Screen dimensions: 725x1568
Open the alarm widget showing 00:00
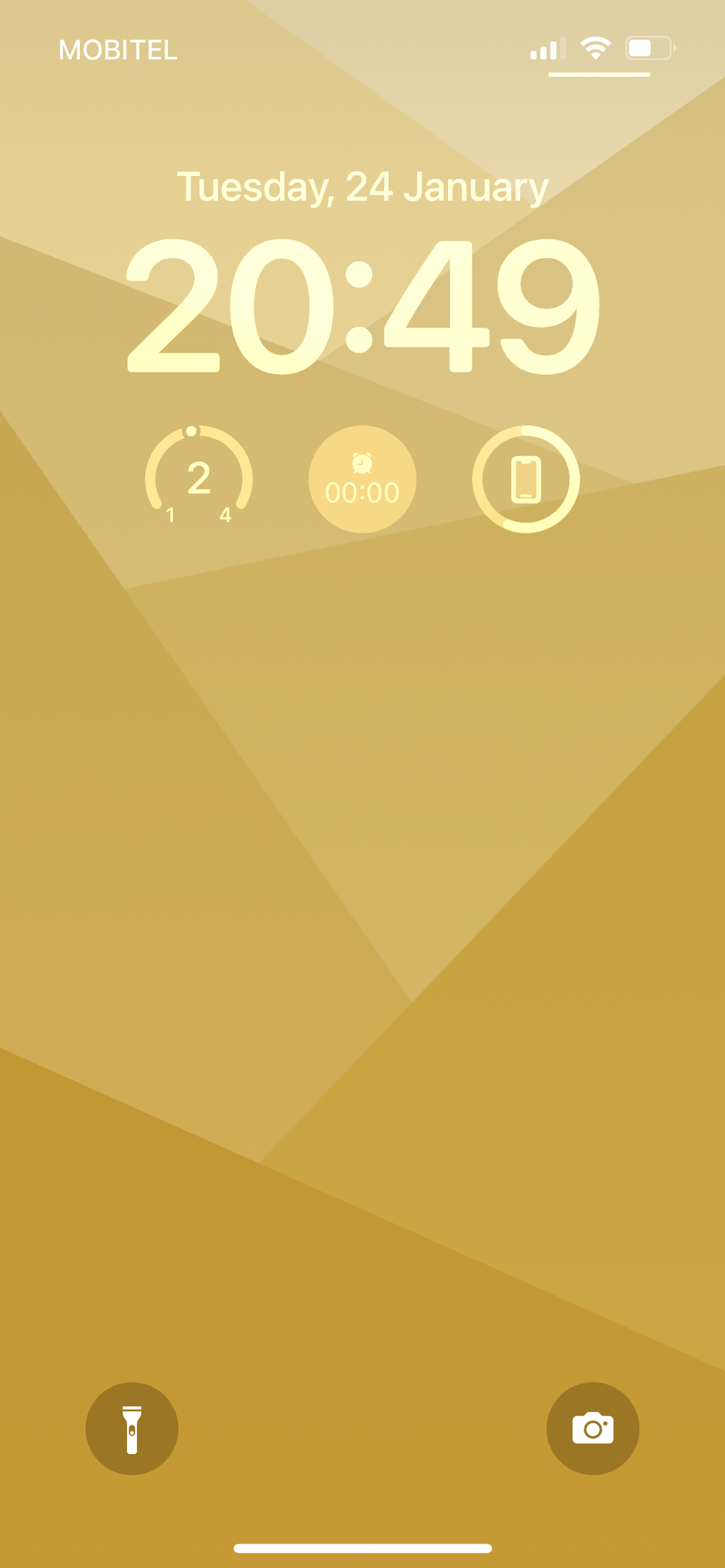(362, 479)
